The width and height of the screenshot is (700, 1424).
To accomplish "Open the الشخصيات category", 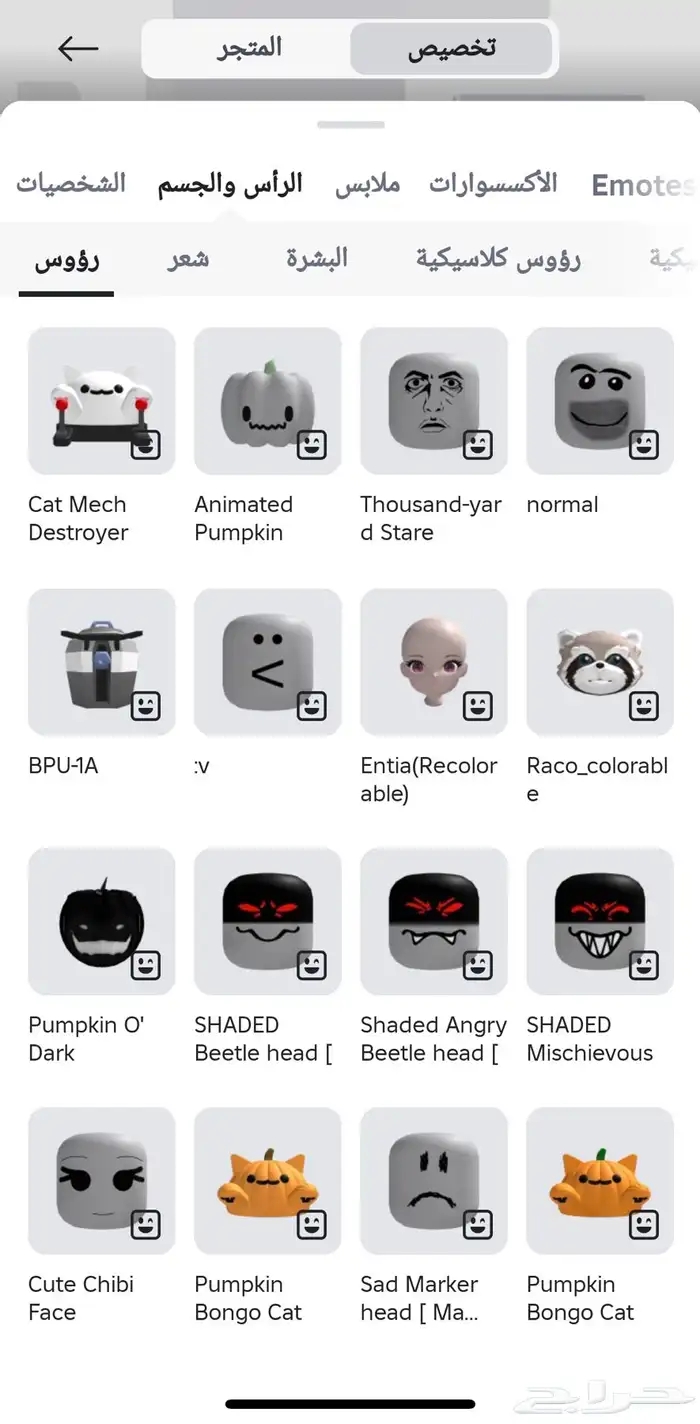I will 71,184.
